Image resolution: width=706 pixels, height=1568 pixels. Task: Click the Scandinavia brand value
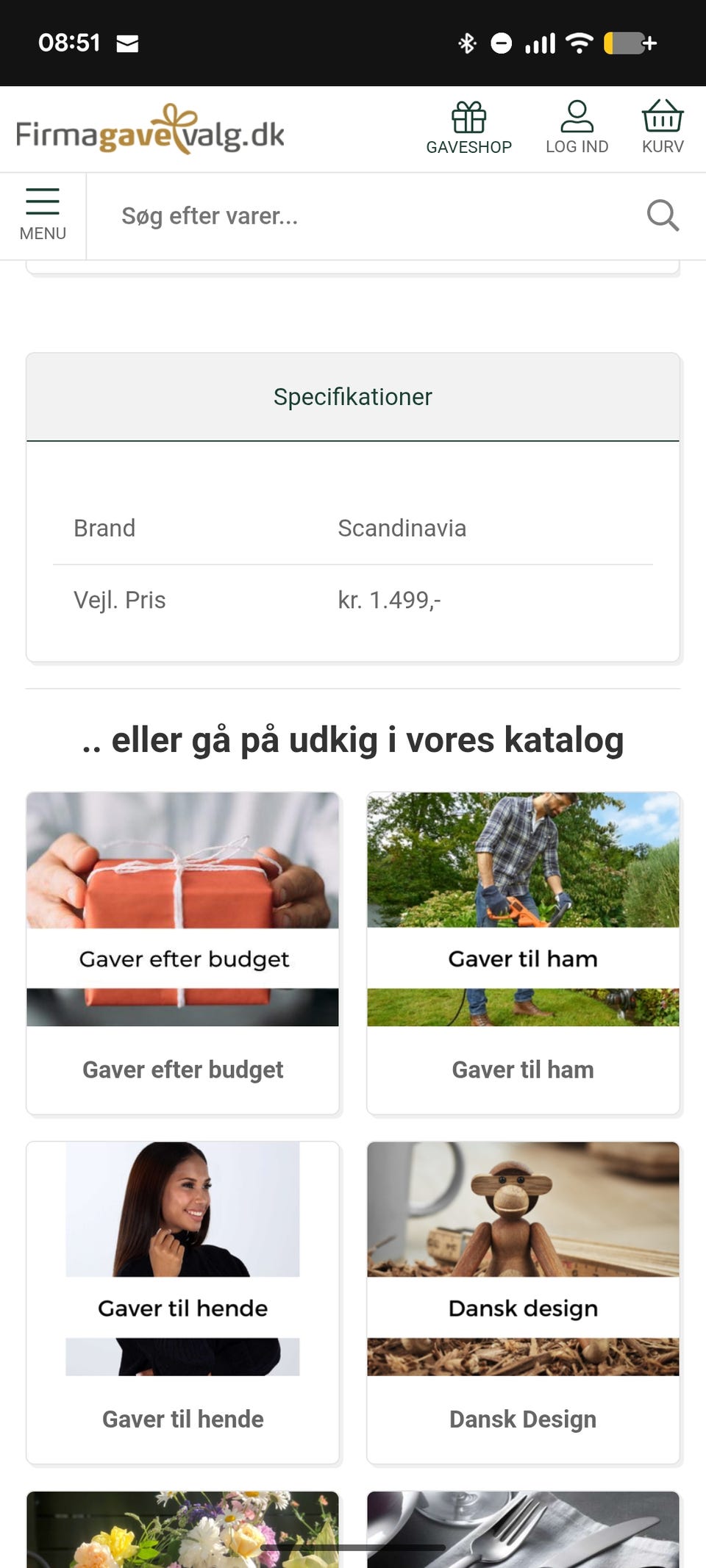(x=402, y=528)
